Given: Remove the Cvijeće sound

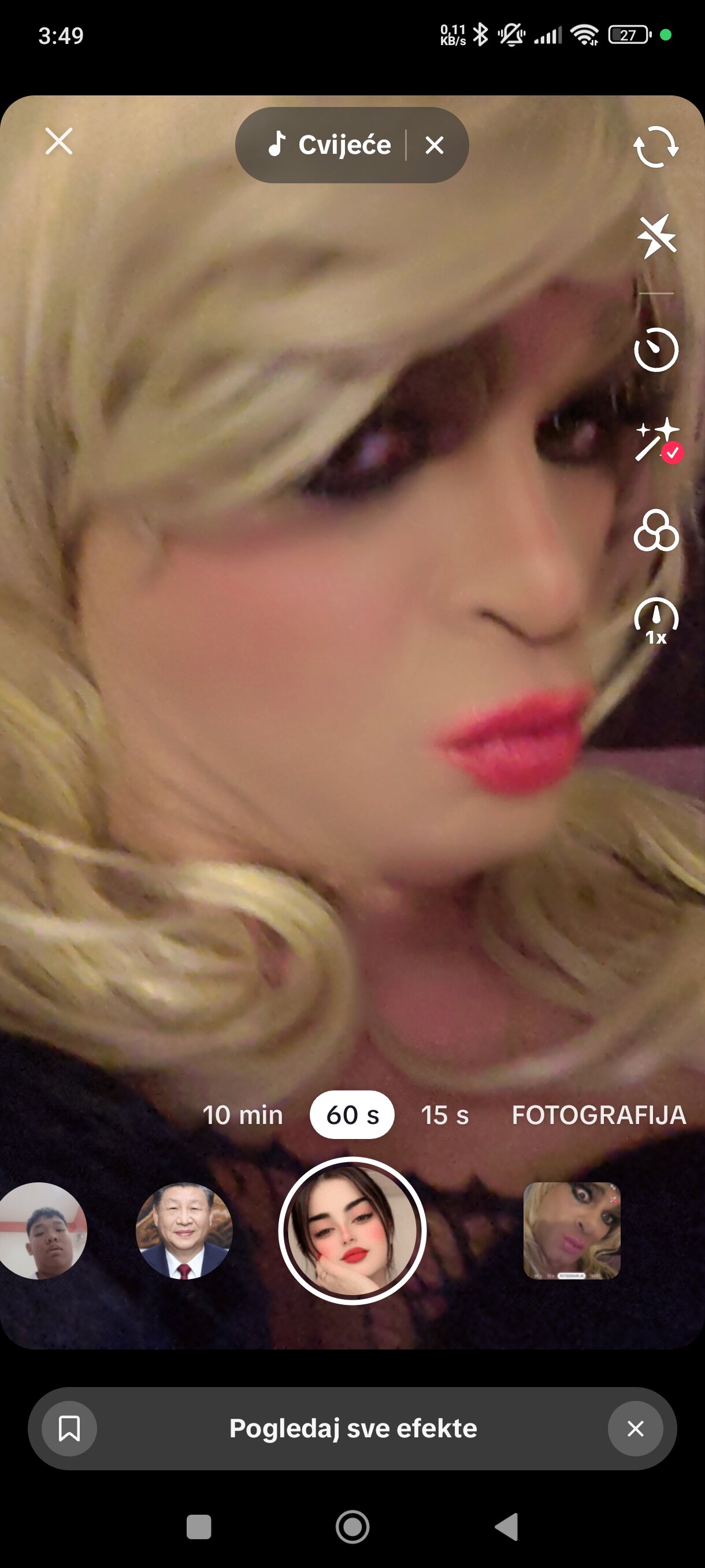Looking at the screenshot, I should coord(435,145).
